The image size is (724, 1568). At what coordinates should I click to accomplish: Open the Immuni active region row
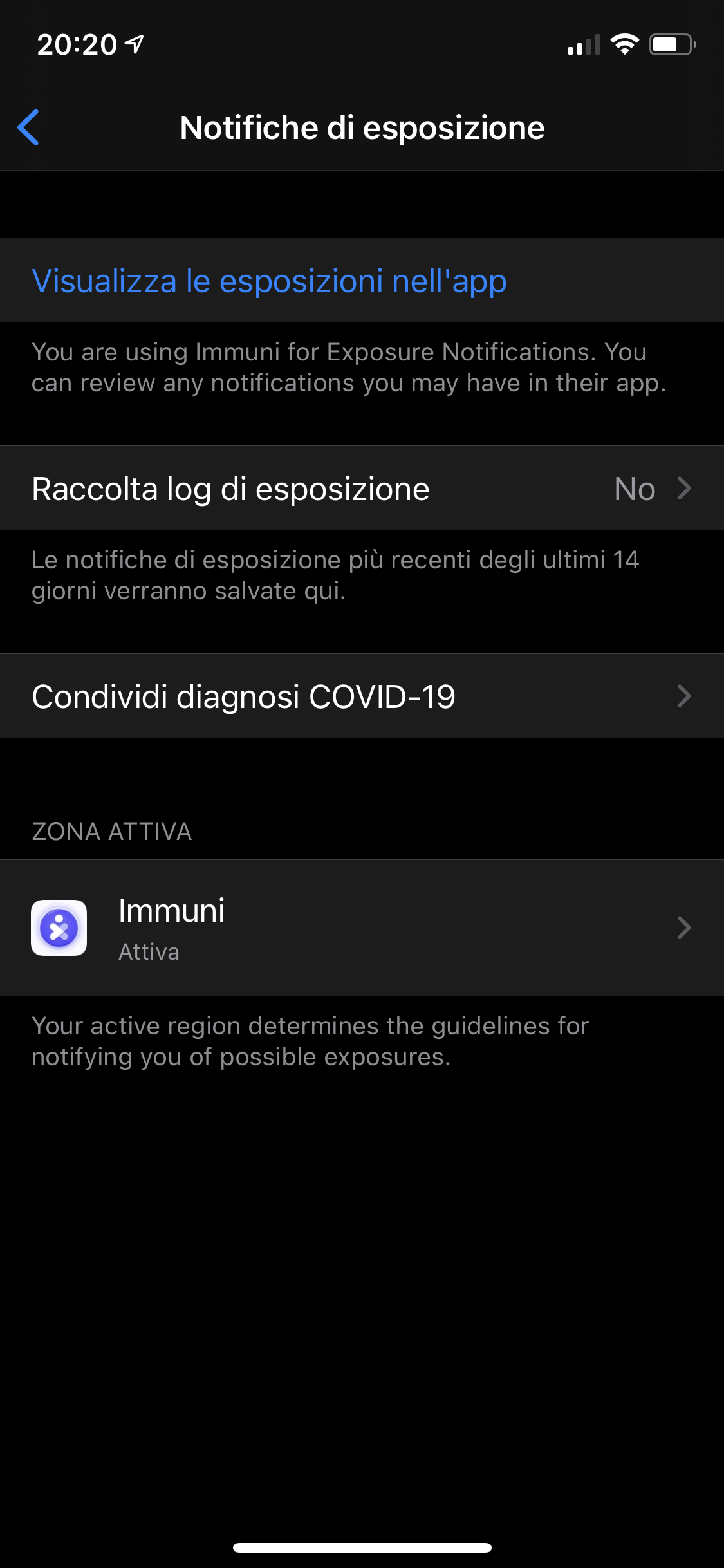point(362,928)
